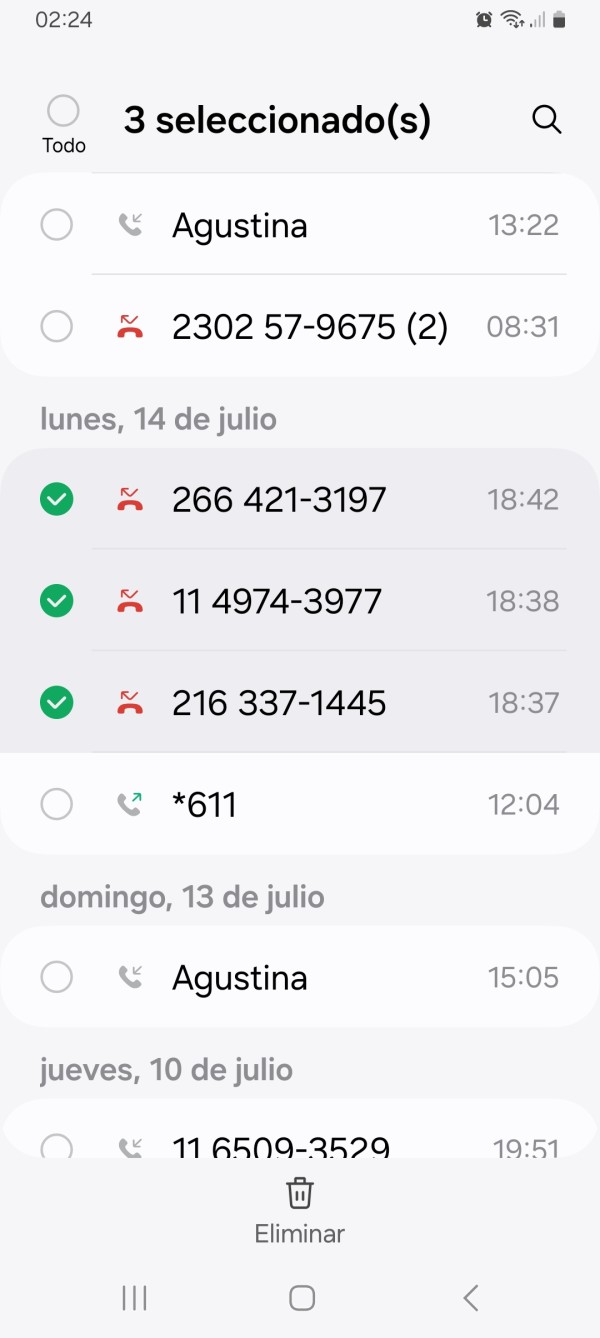Go back using the system back button
This screenshot has width=600, height=1338.
[471, 1298]
